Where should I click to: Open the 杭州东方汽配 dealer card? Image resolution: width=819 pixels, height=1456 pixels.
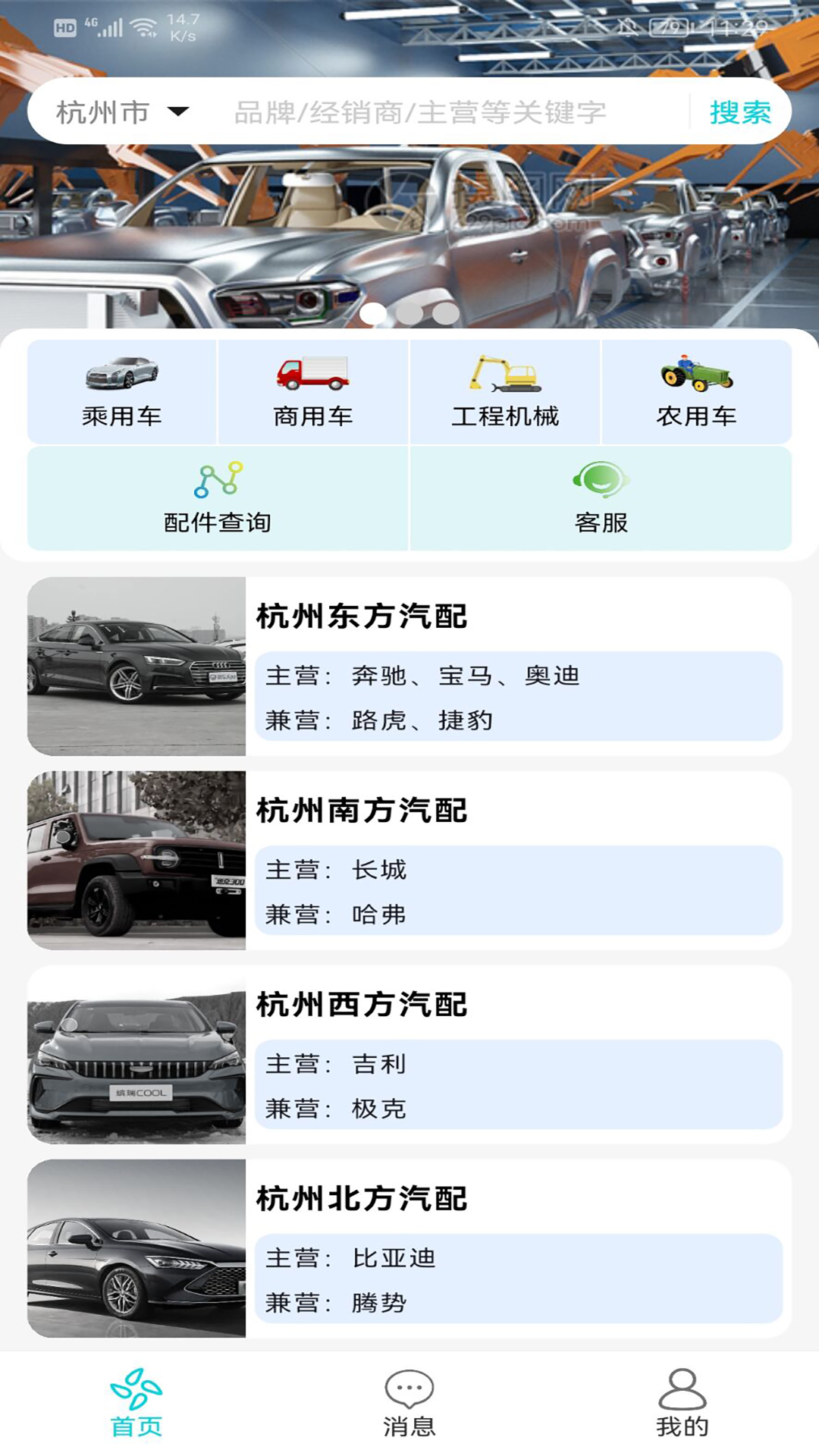(409, 667)
